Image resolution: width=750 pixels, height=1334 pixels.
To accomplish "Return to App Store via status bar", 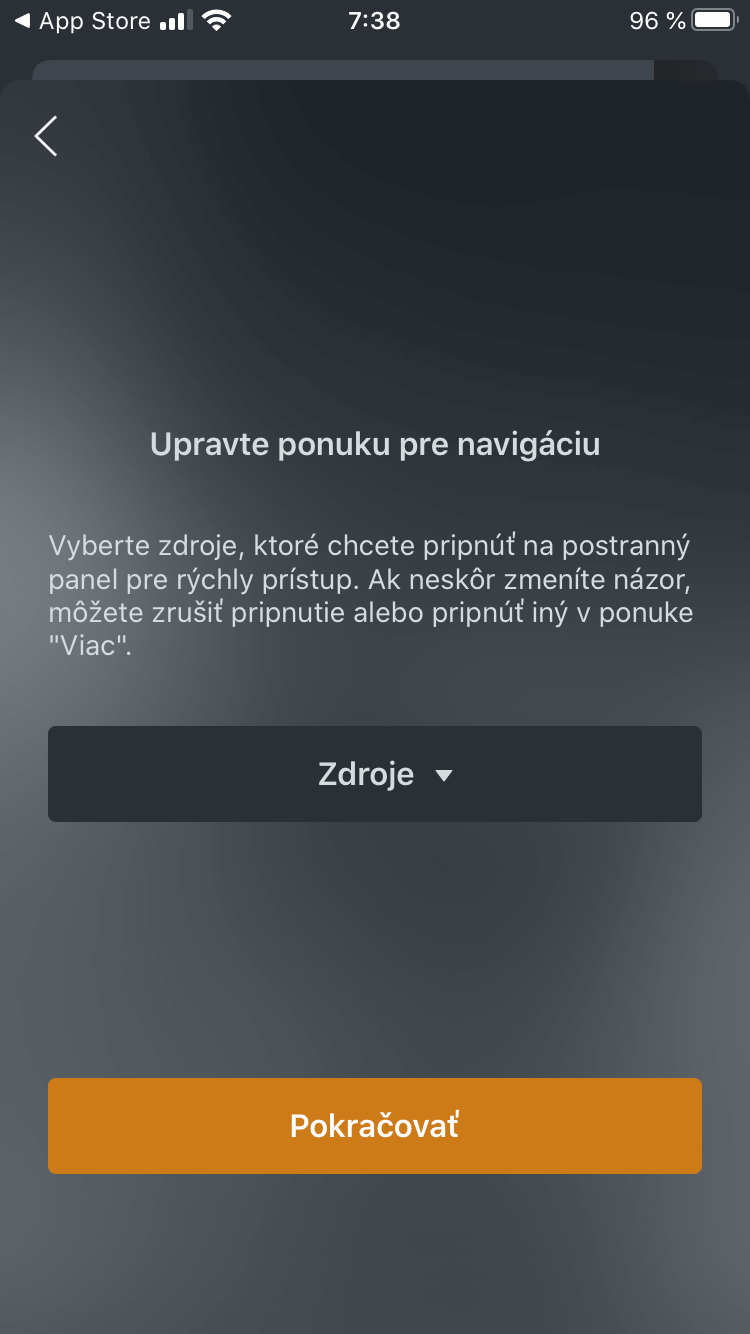I will coord(83,21).
